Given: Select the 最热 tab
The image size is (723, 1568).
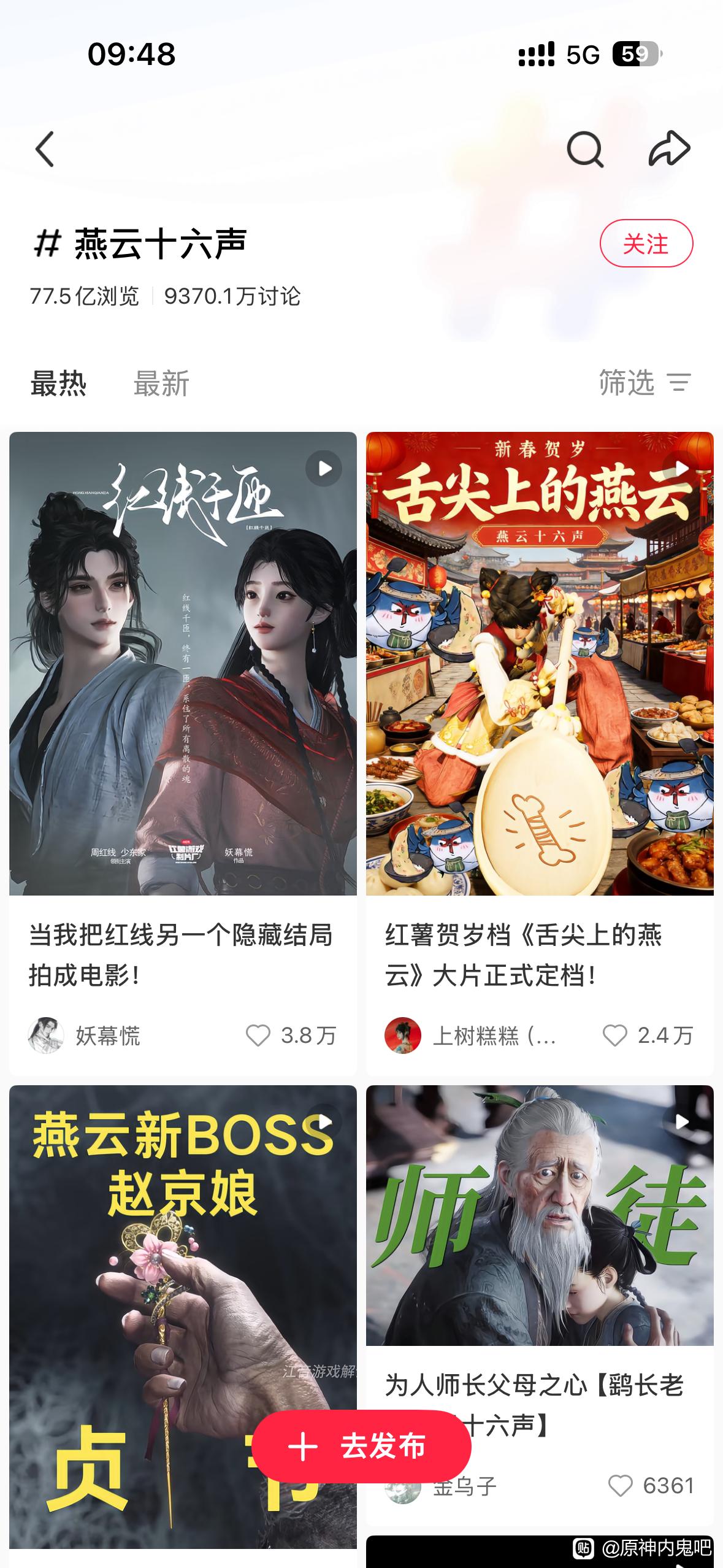Looking at the screenshot, I should tap(58, 383).
